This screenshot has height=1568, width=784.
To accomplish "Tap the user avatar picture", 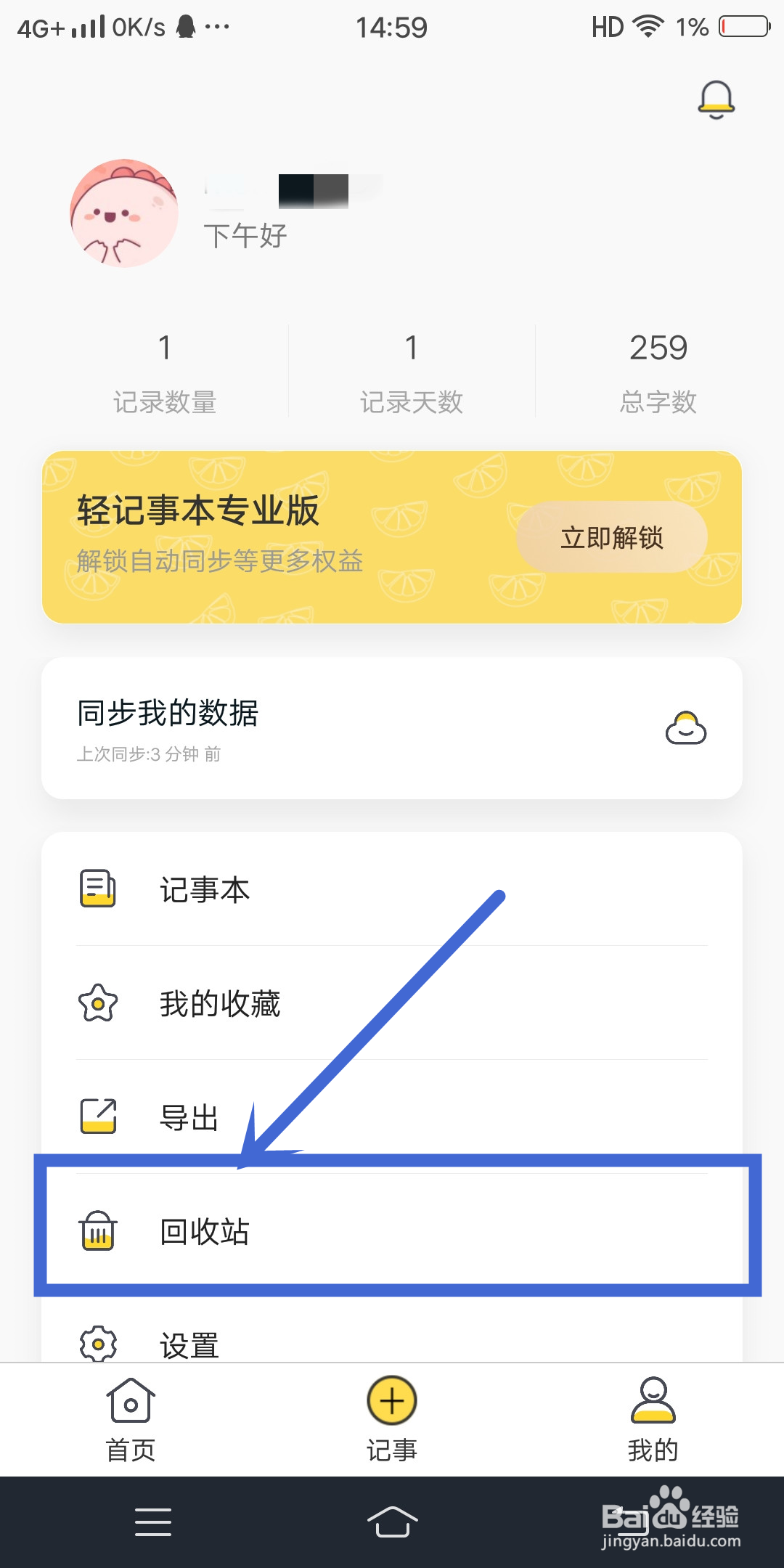I will pyautogui.click(x=123, y=212).
